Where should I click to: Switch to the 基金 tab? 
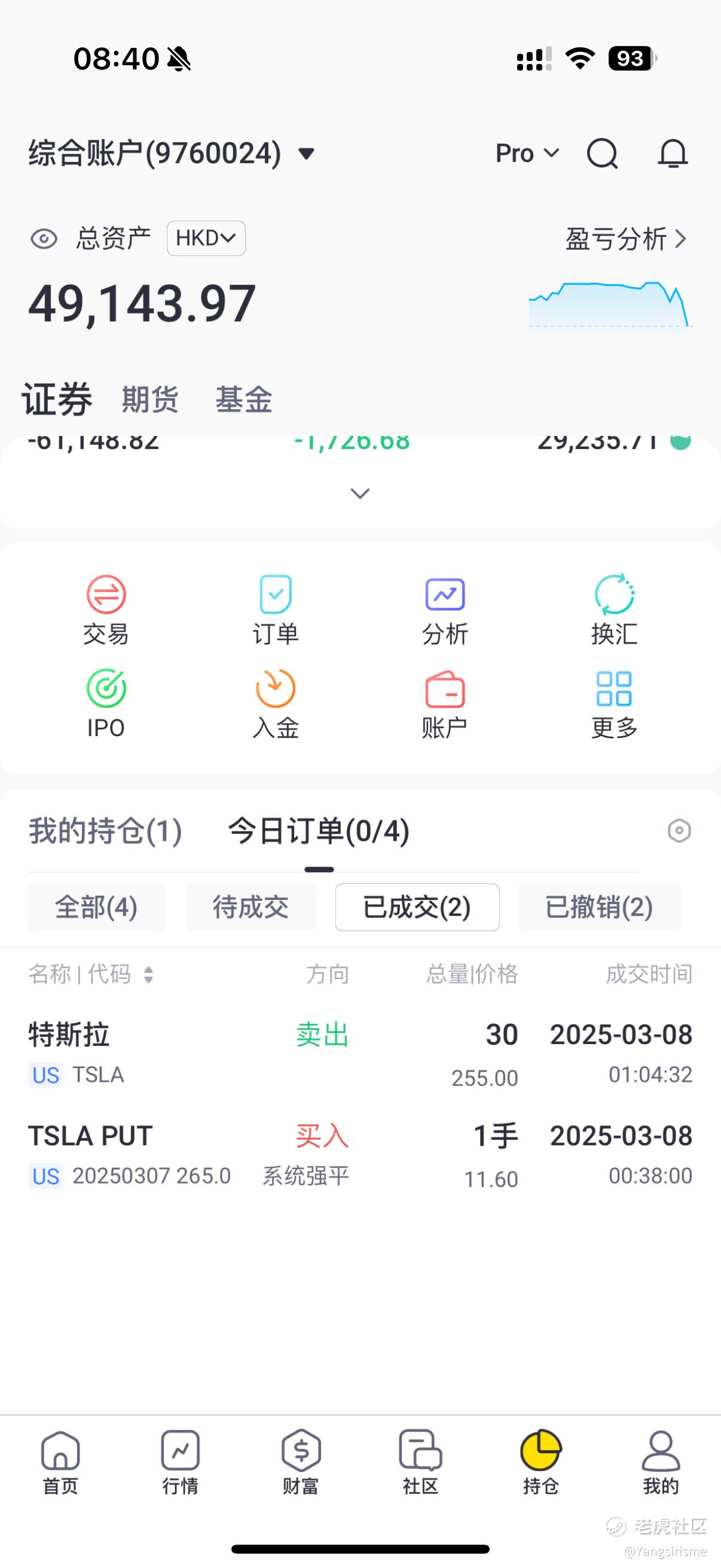coord(243,400)
